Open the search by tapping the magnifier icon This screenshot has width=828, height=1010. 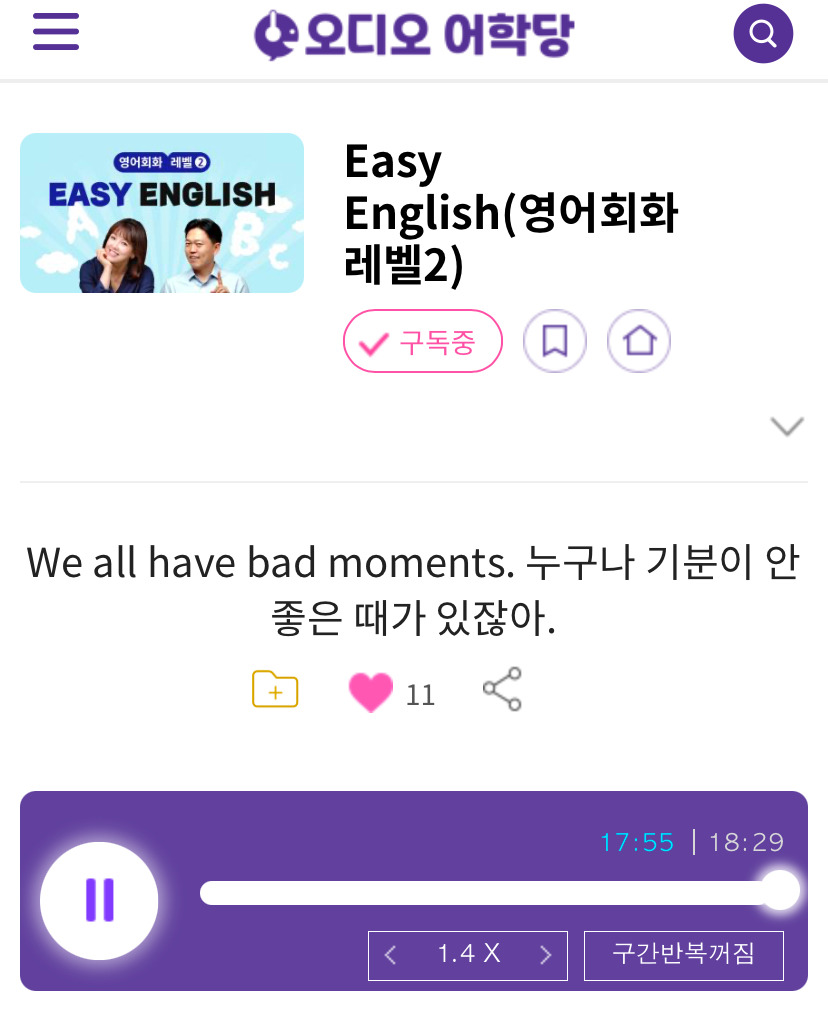click(x=763, y=33)
